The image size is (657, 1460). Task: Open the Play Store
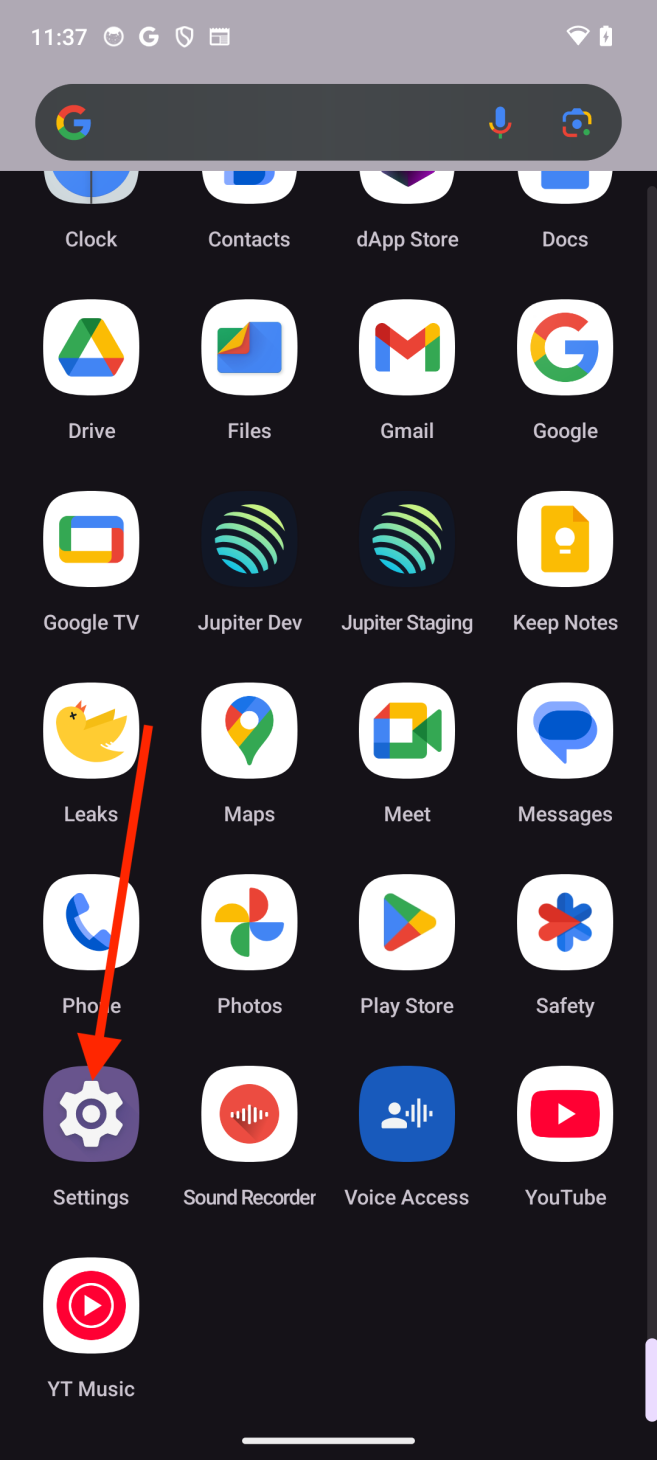click(x=407, y=922)
